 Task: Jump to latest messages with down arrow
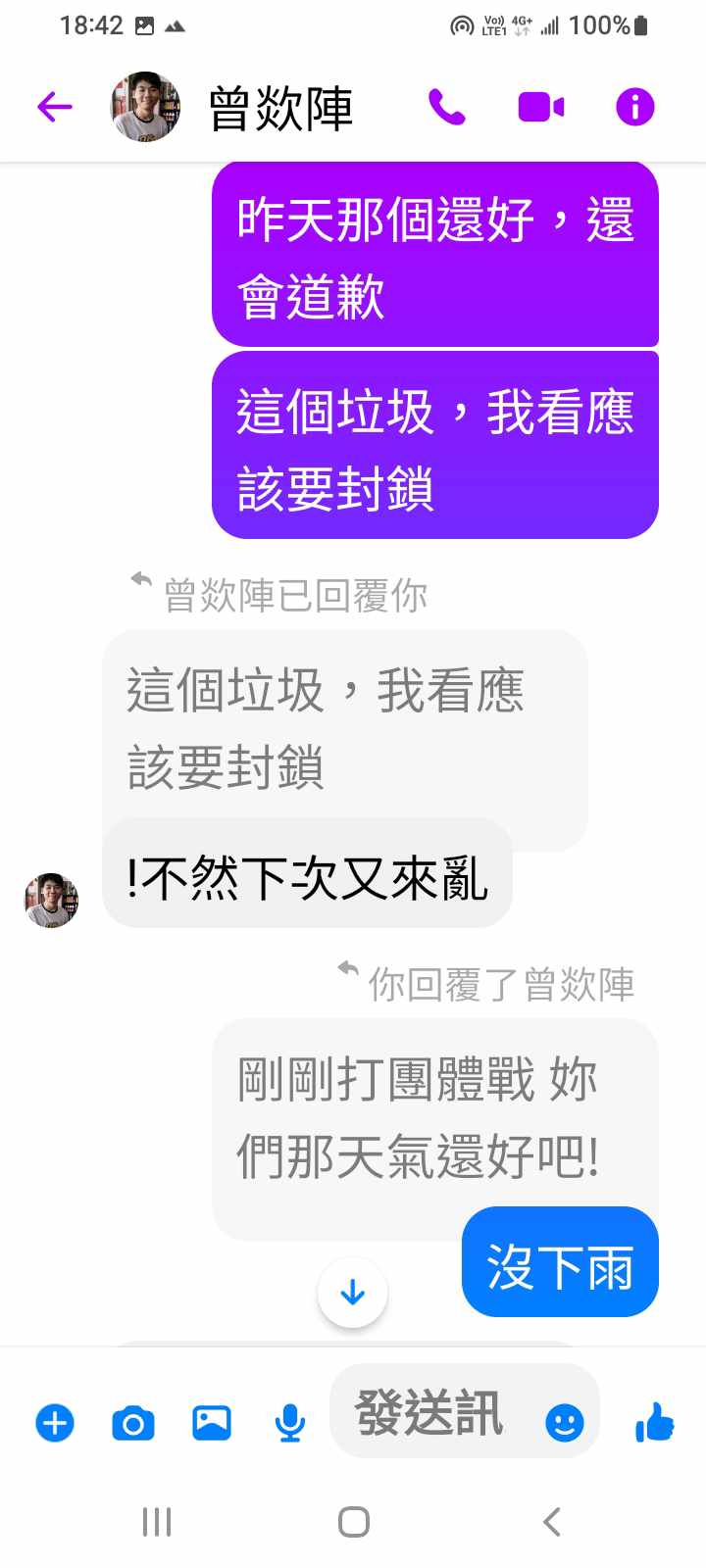pos(353,1293)
